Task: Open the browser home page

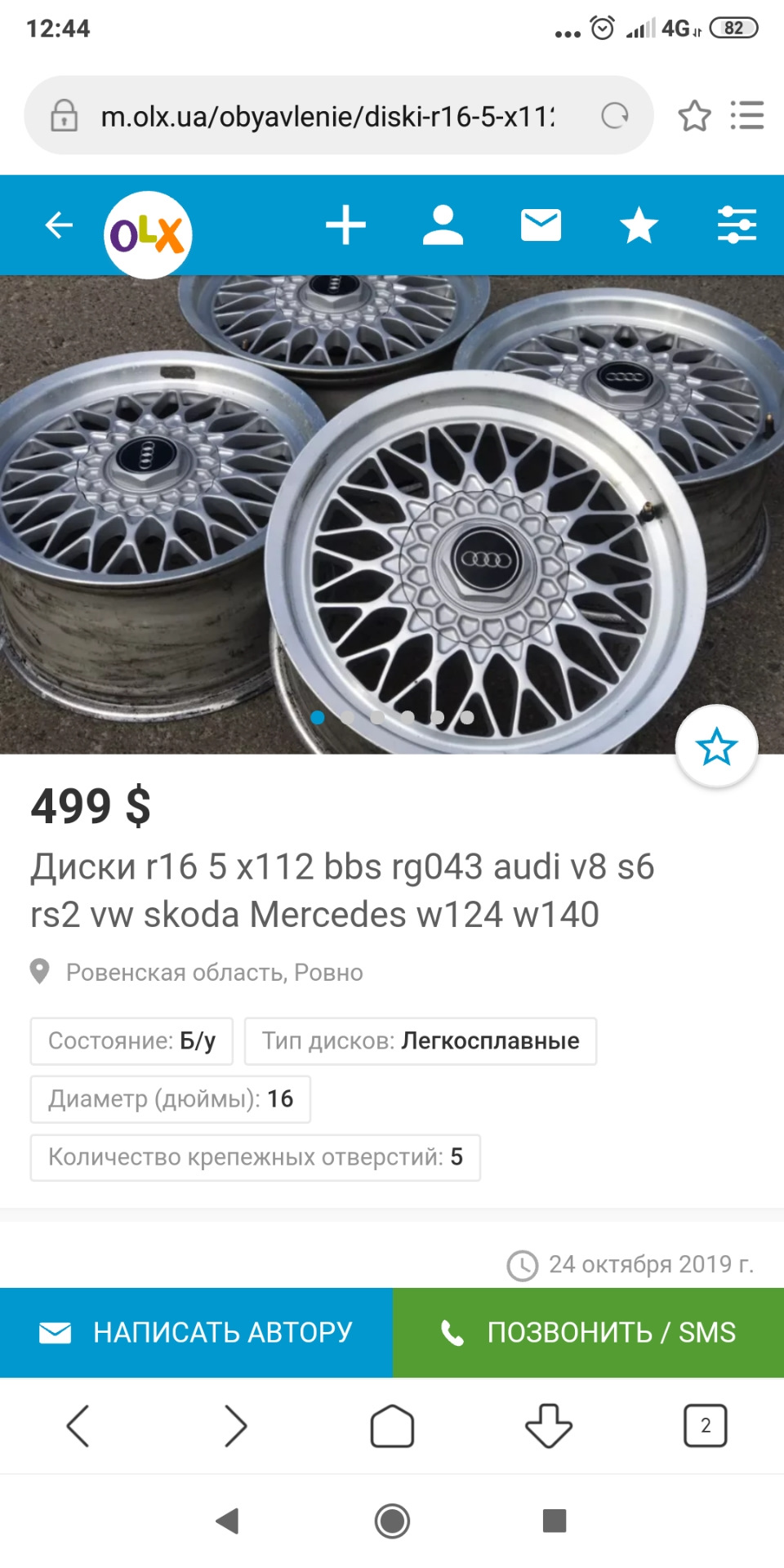Action: click(392, 1426)
